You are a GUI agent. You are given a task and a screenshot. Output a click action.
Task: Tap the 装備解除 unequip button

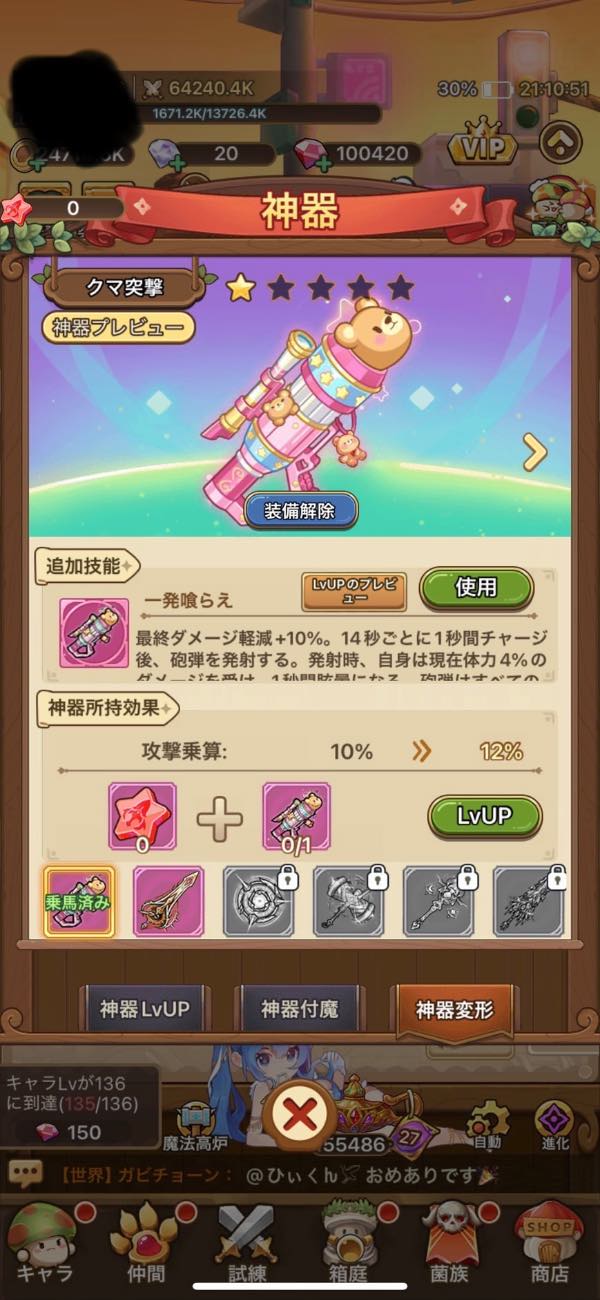tap(301, 510)
